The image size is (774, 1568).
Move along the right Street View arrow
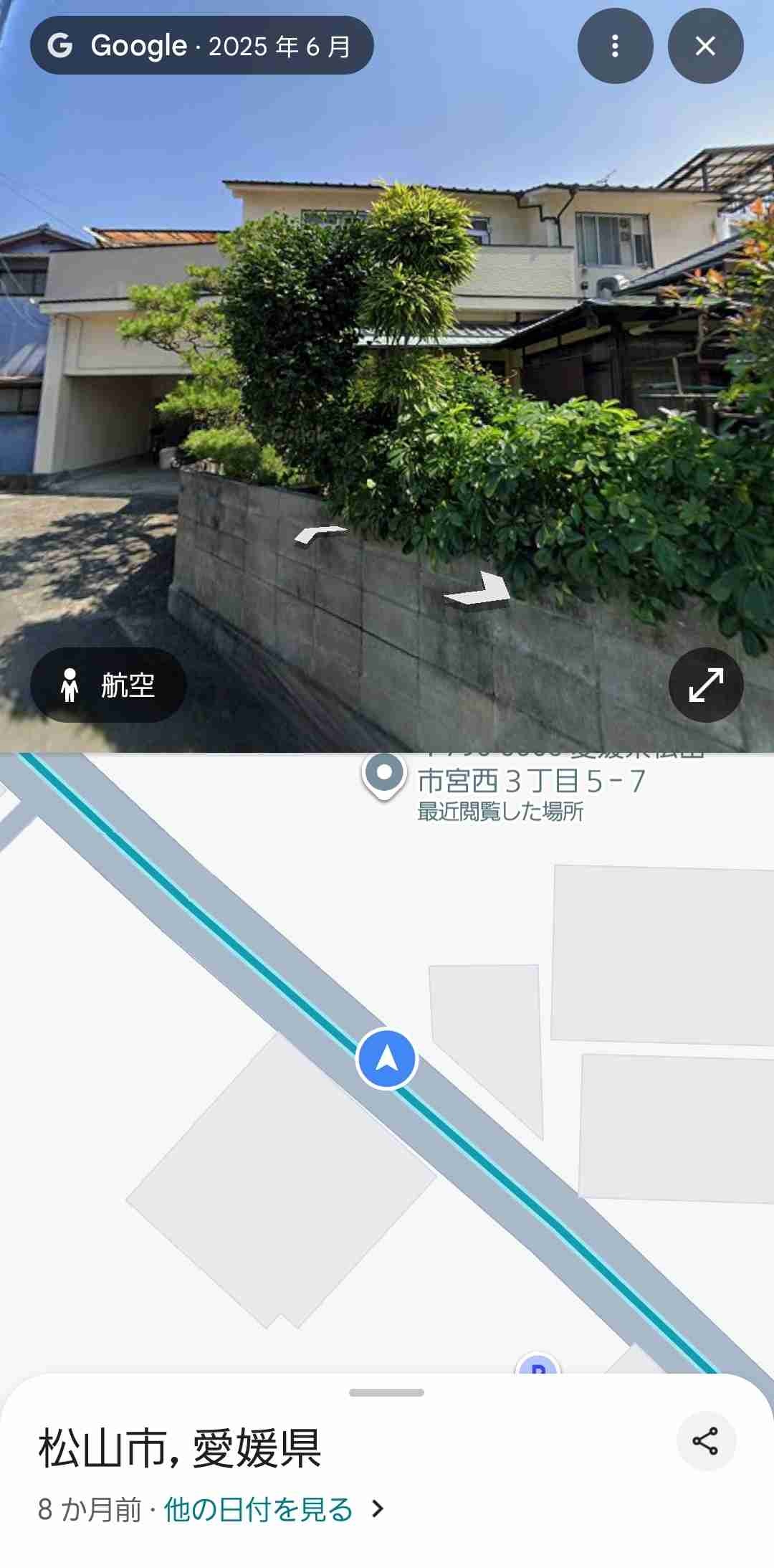tap(478, 591)
